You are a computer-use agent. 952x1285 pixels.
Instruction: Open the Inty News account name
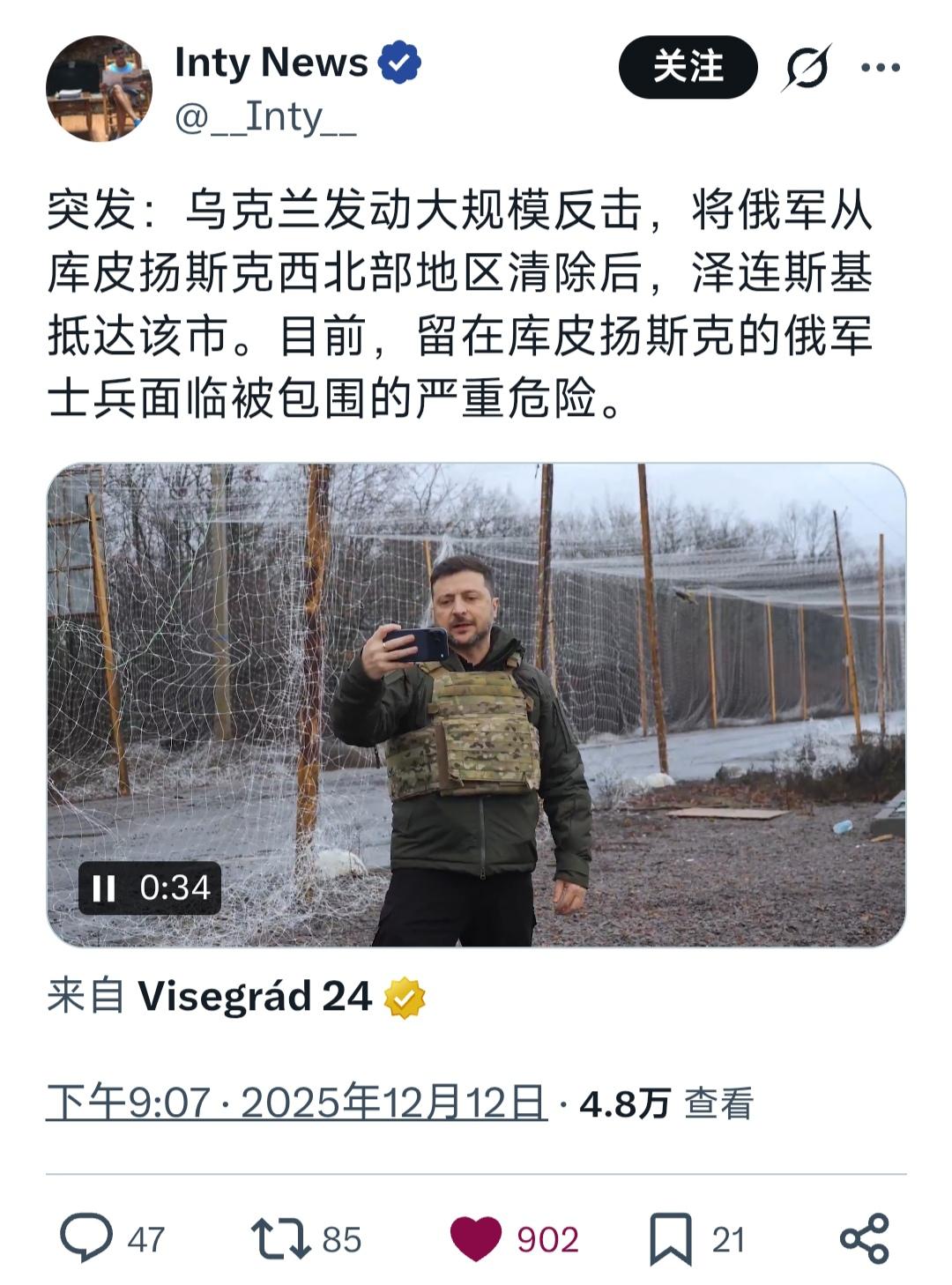coord(271,63)
